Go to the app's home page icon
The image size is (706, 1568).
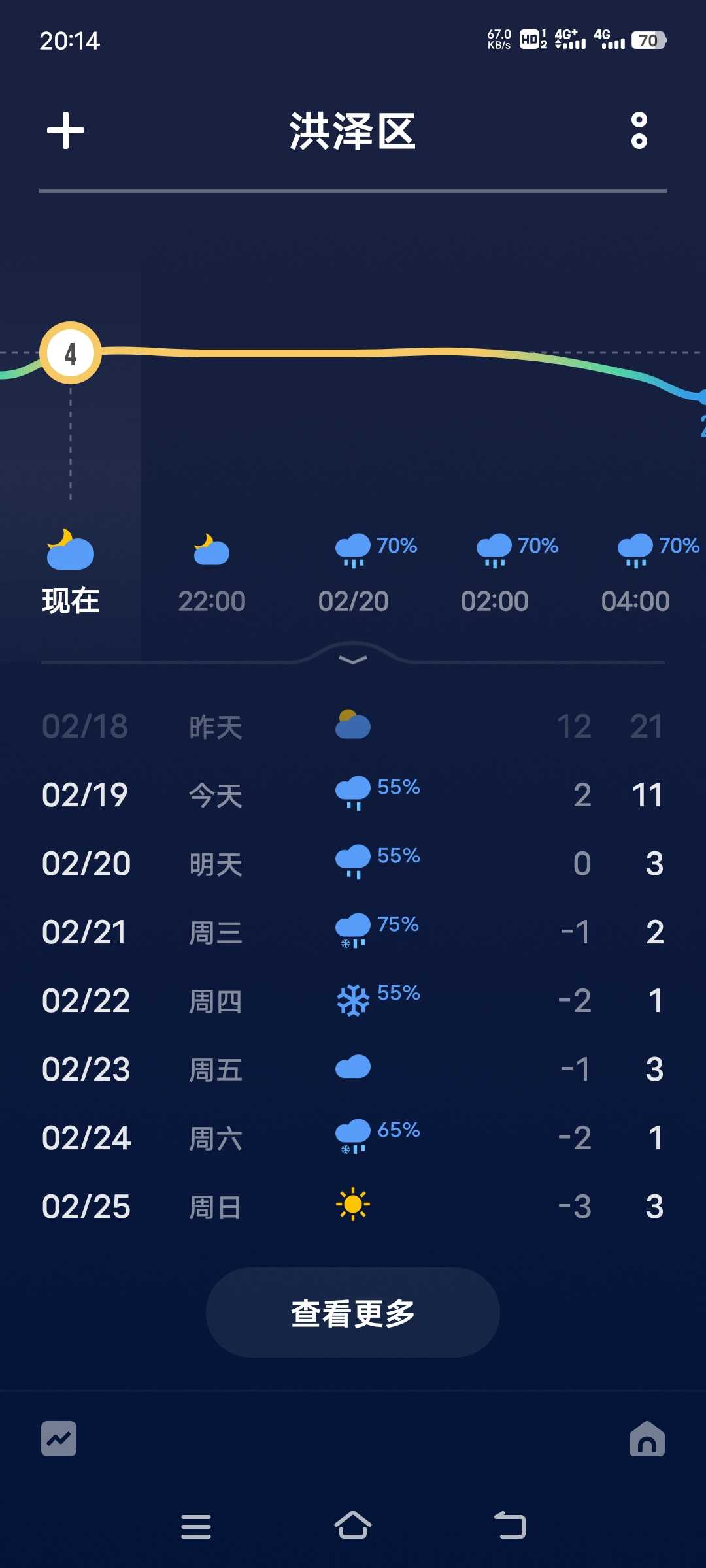(647, 1439)
